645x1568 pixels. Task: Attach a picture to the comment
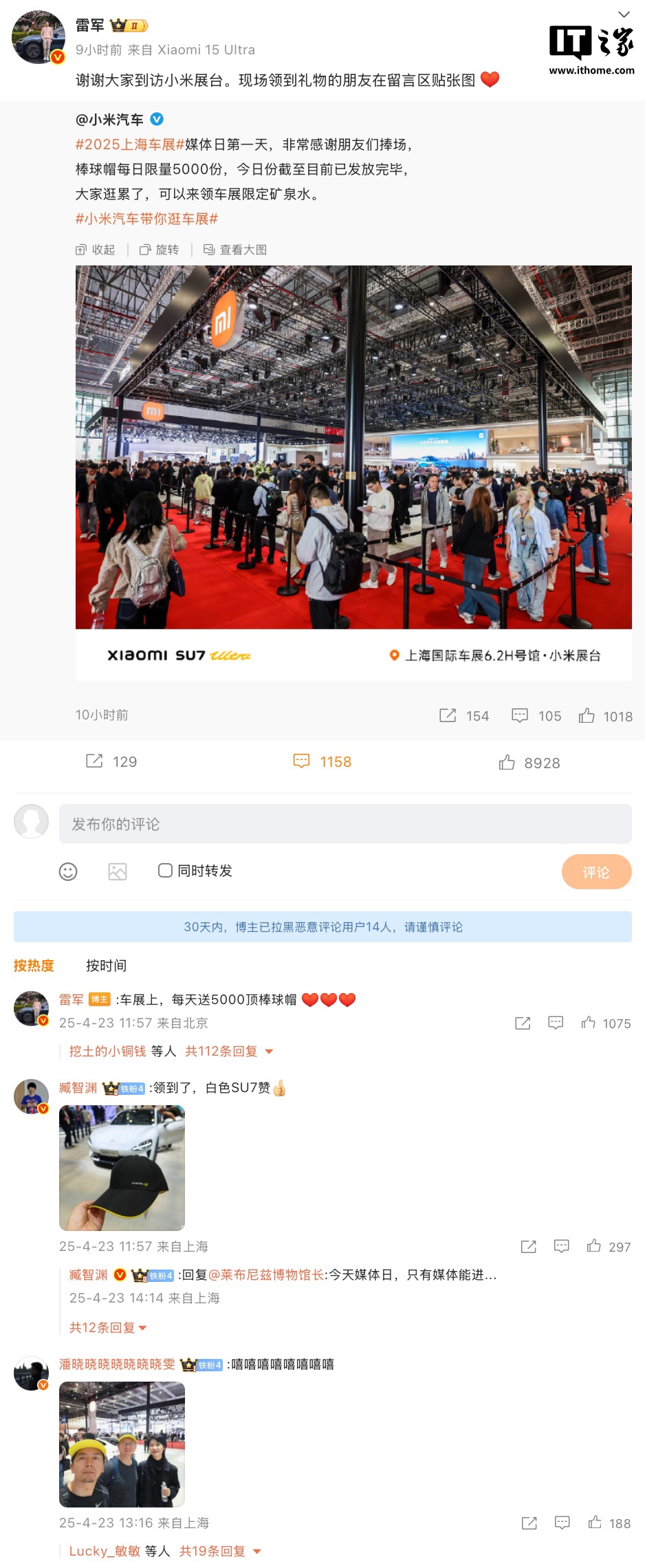coord(118,872)
